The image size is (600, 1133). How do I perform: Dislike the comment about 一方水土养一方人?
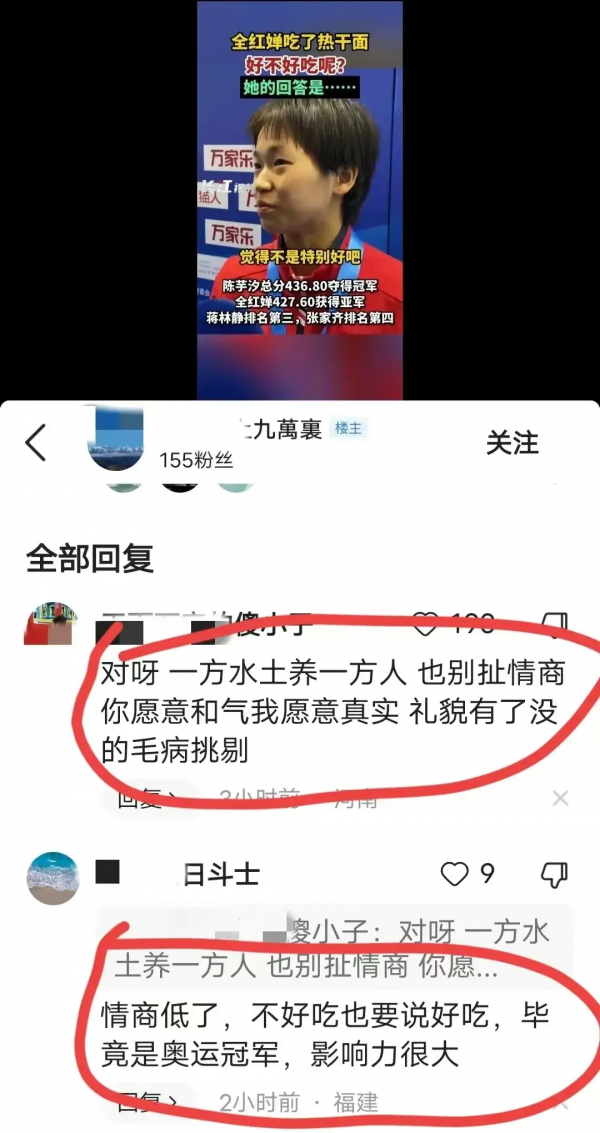coord(553,626)
